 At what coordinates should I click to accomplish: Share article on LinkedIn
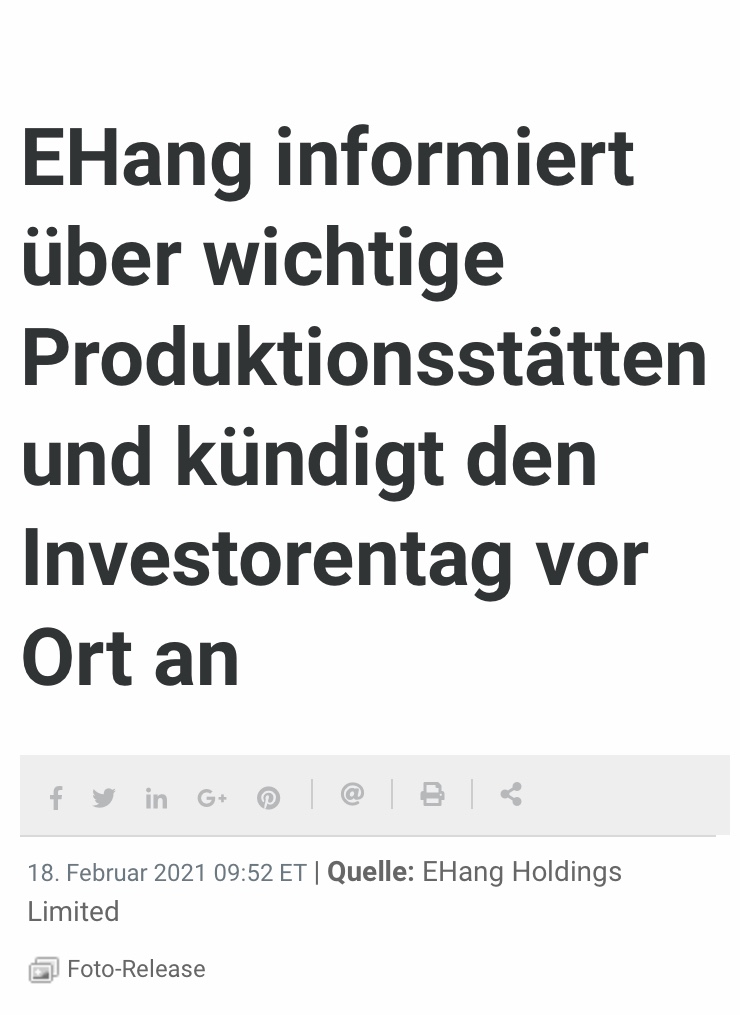[156, 798]
